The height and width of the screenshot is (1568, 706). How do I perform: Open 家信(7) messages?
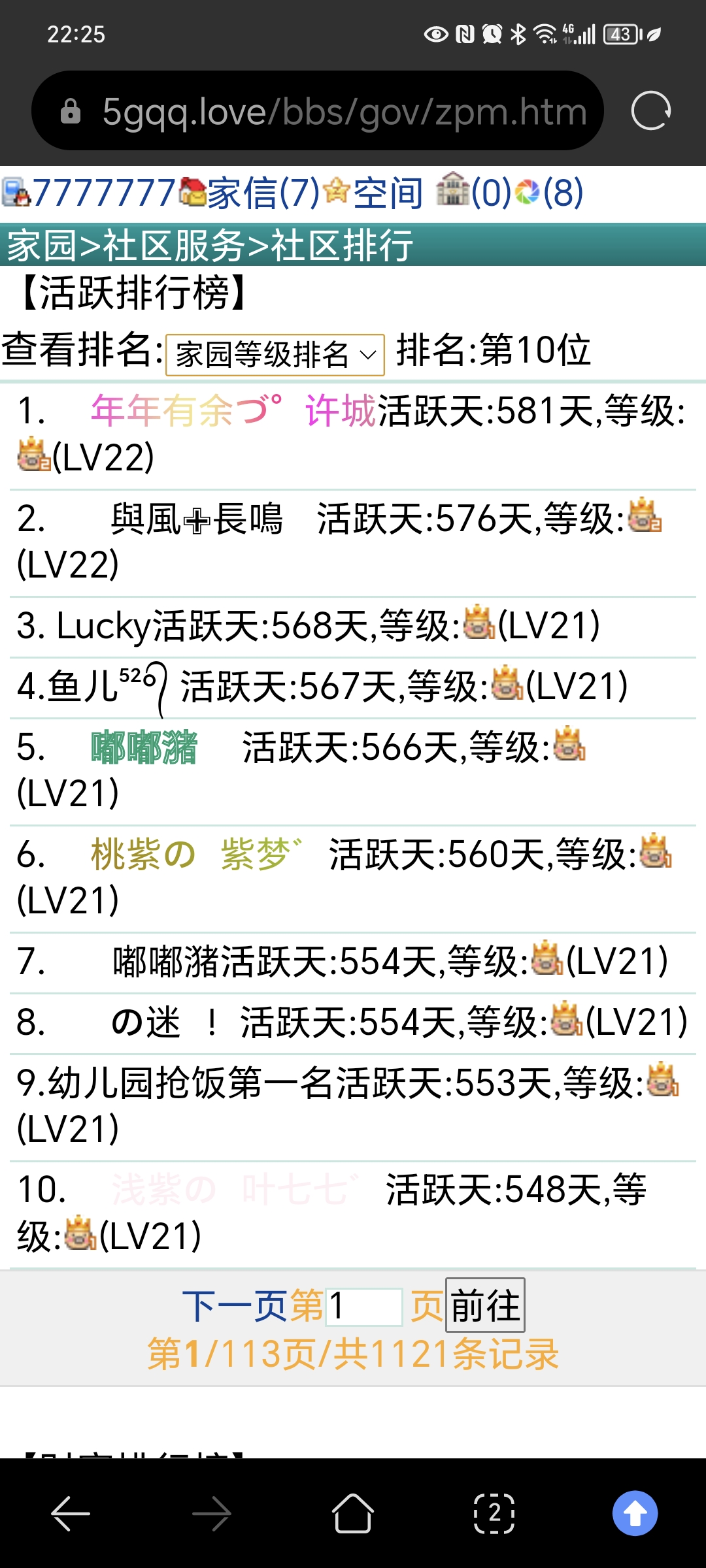(263, 193)
